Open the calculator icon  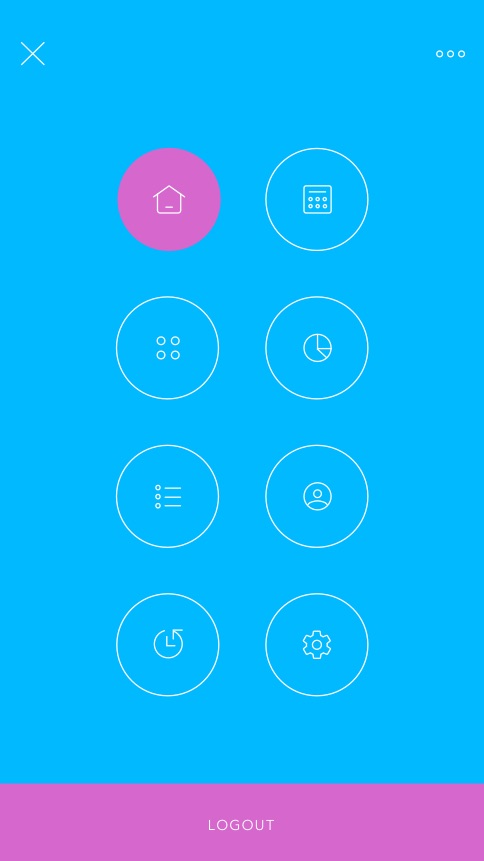[x=317, y=199]
